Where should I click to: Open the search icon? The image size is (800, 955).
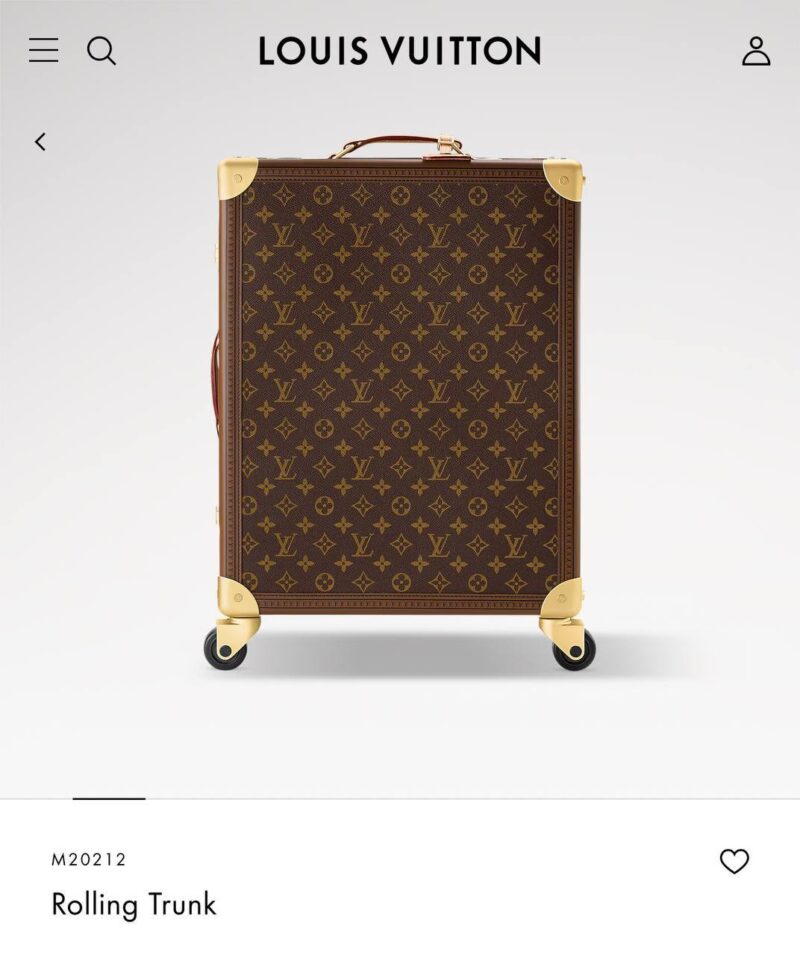[x=101, y=50]
